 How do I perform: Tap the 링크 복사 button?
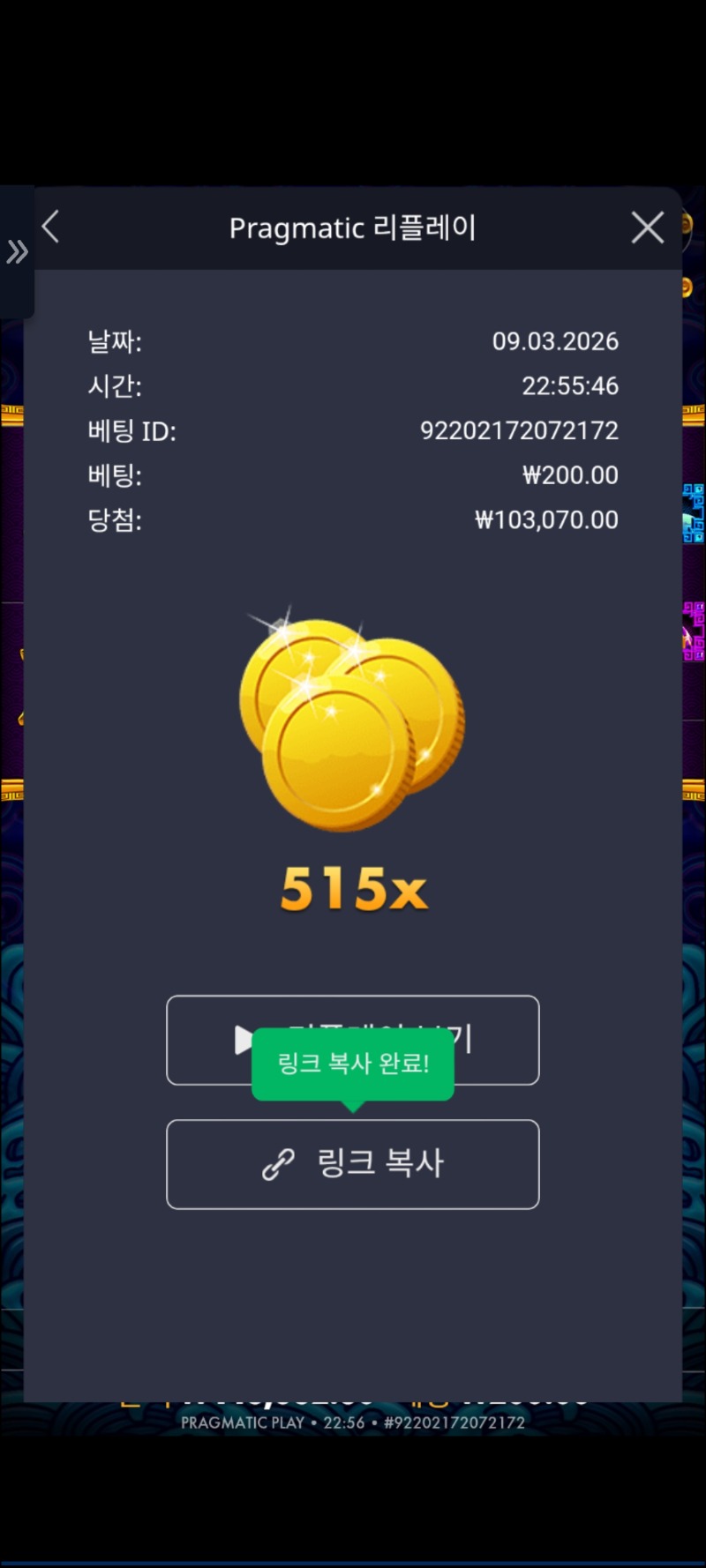click(x=353, y=1164)
